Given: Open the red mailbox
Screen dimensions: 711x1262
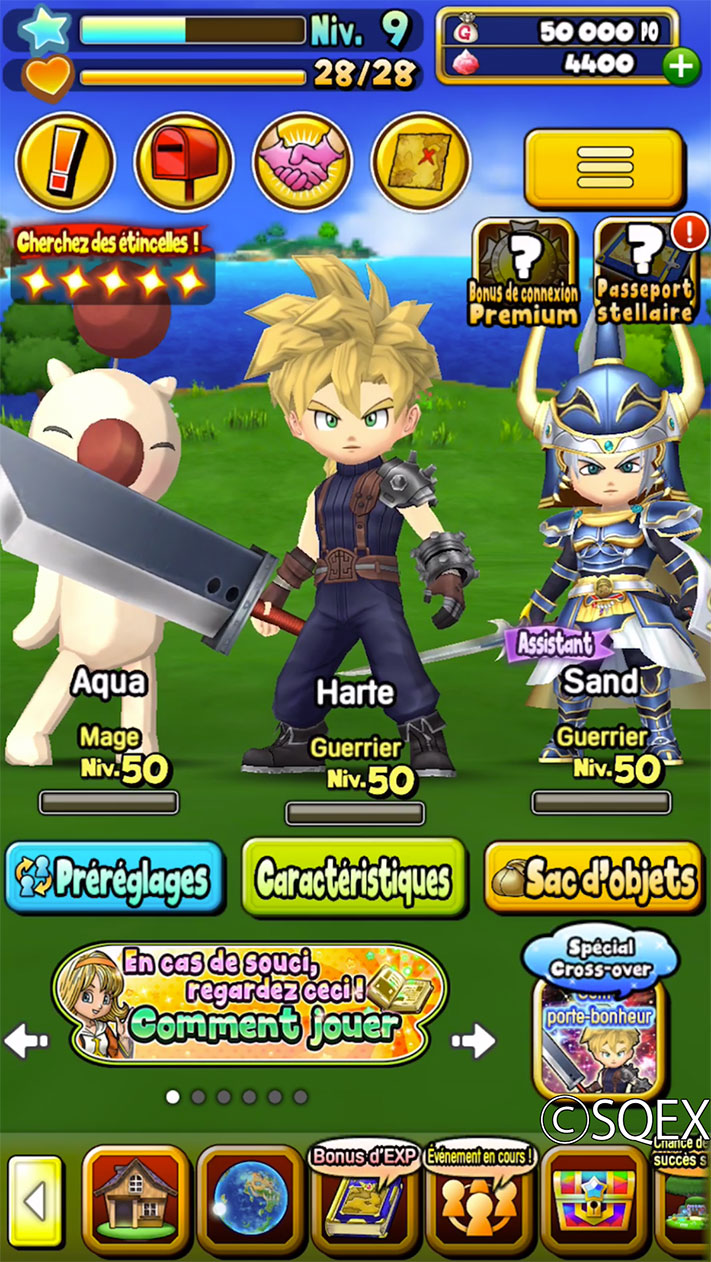Looking at the screenshot, I should coord(184,161).
